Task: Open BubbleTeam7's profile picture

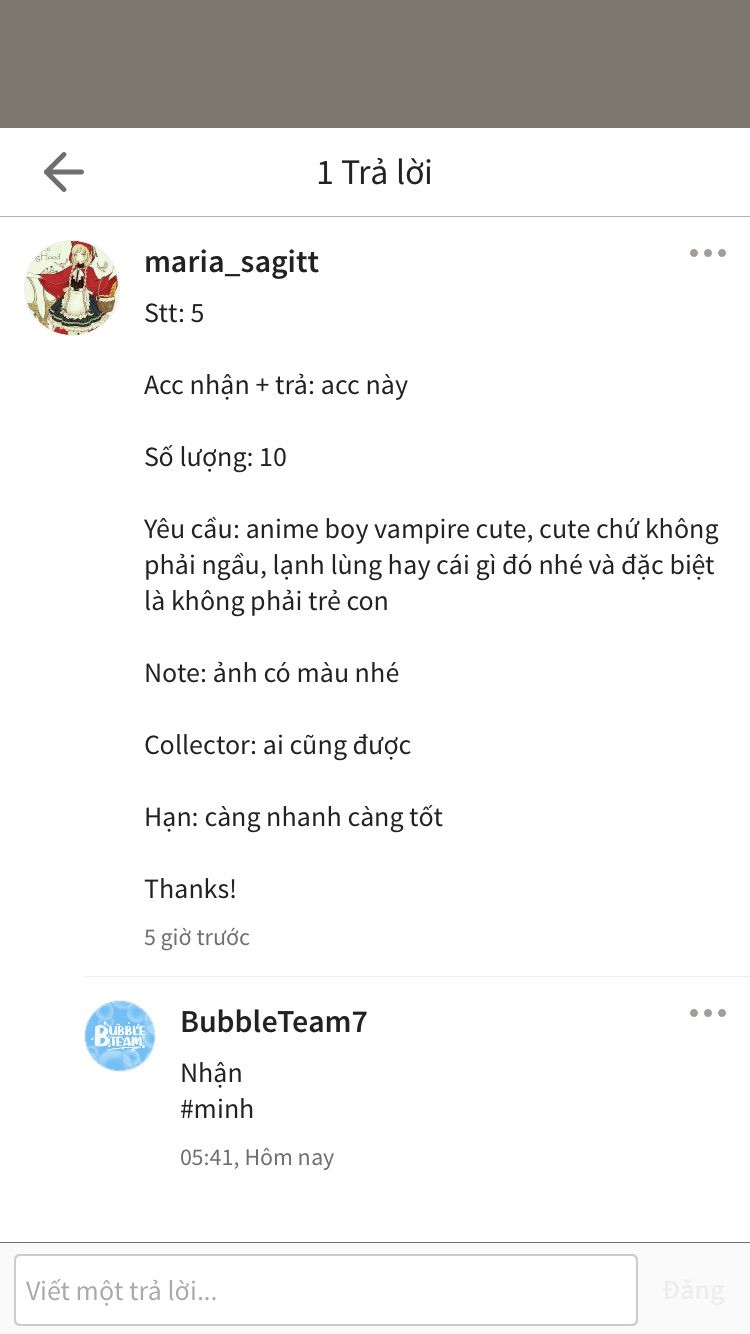Action: click(120, 1036)
